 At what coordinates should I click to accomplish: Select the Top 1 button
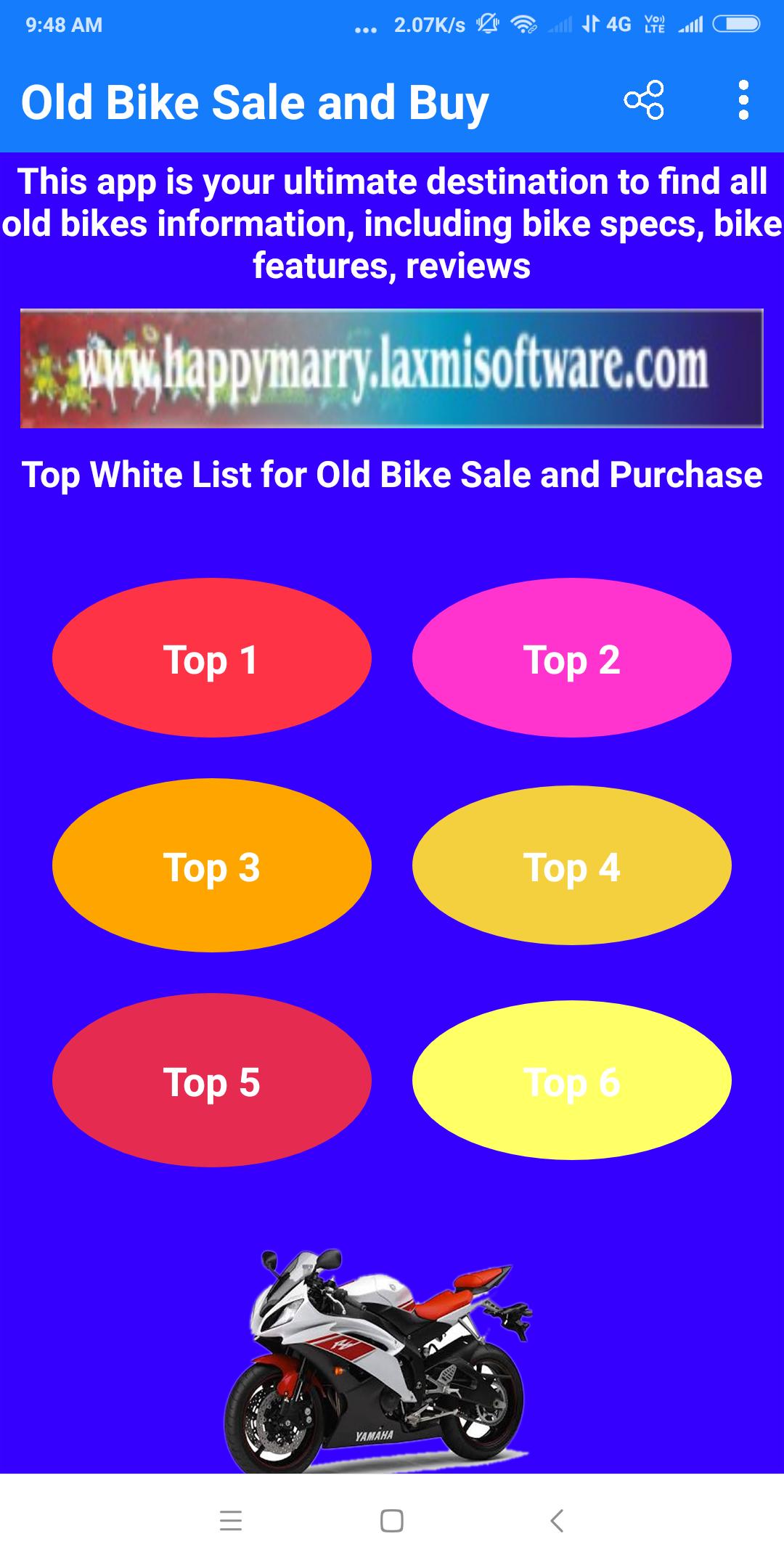tap(211, 658)
